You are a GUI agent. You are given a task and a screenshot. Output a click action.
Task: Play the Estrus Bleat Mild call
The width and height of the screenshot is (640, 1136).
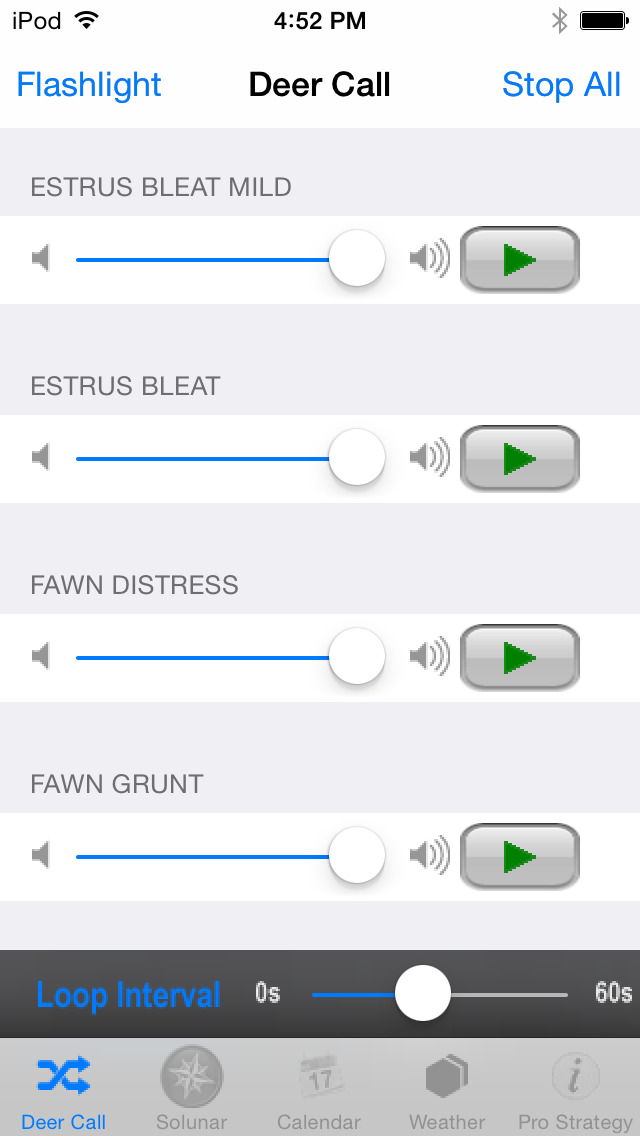tap(520, 259)
